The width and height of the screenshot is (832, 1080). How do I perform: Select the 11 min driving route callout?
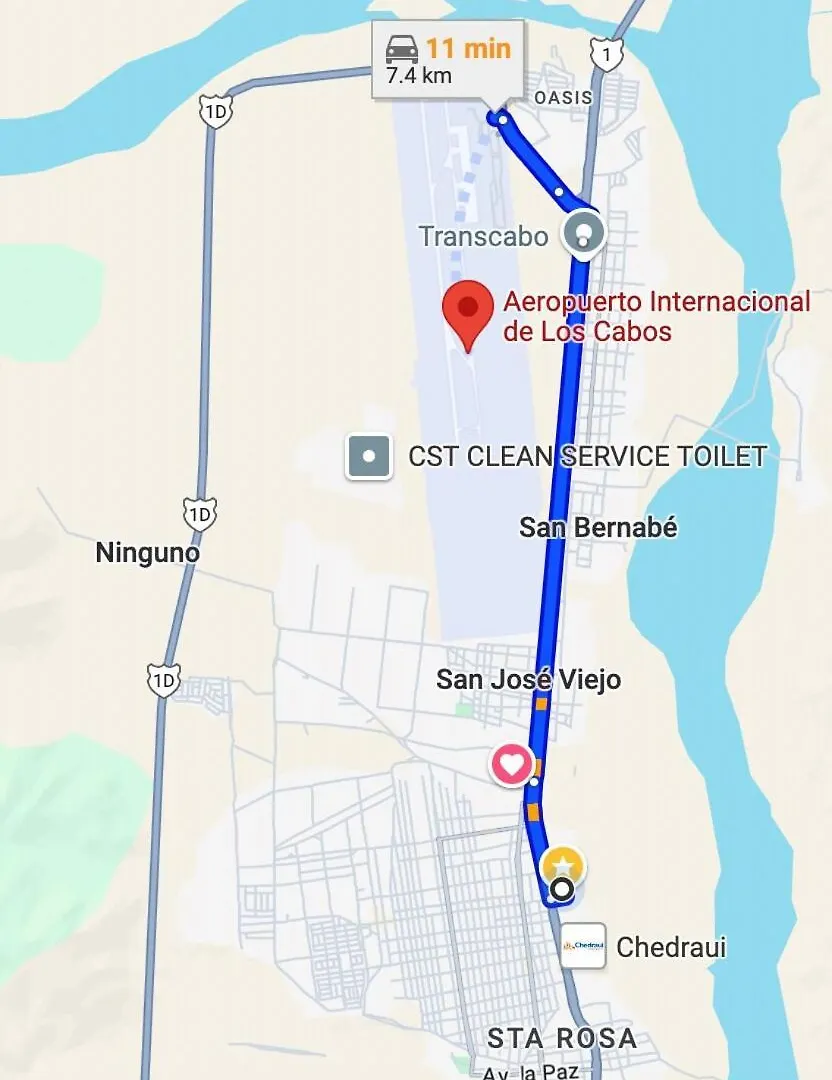[447, 60]
